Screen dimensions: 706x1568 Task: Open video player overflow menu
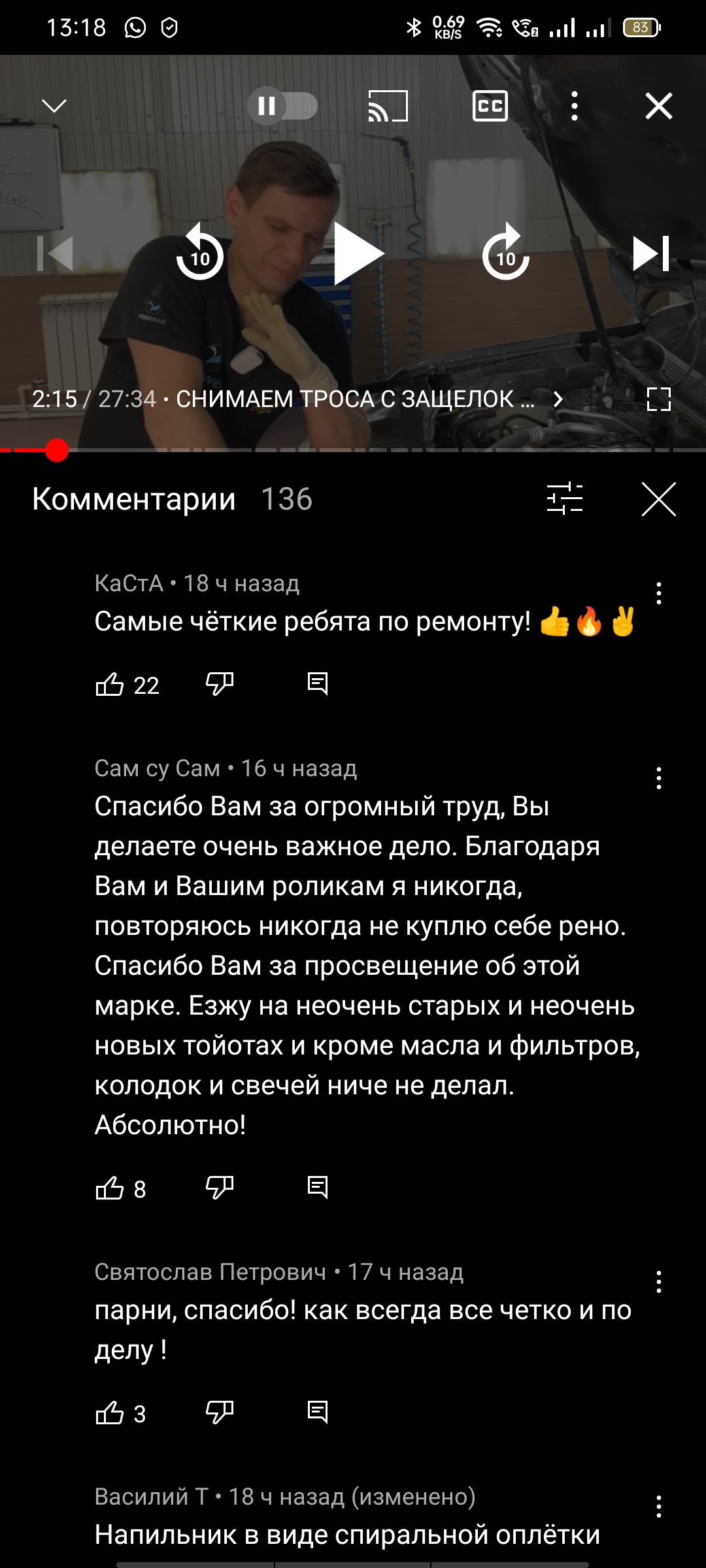pos(575,106)
